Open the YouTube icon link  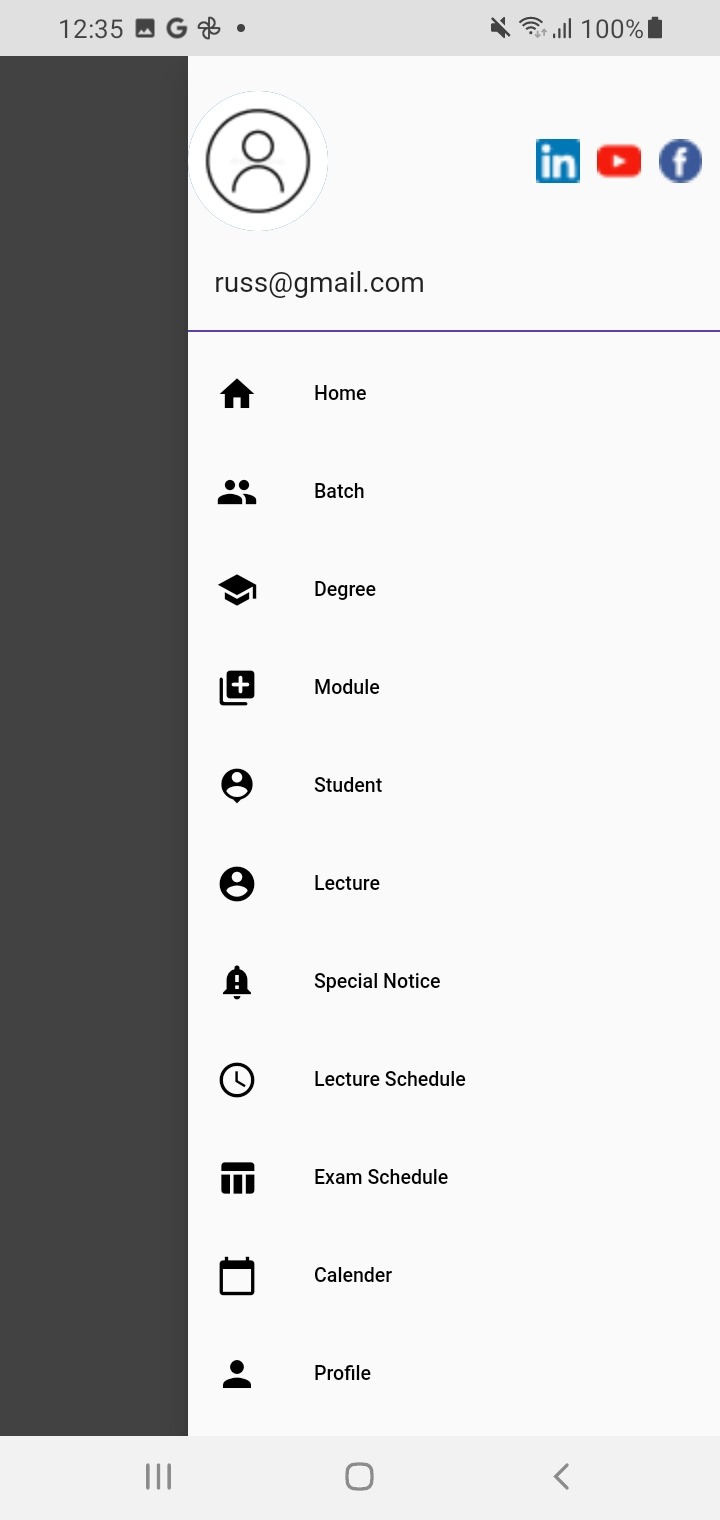(x=619, y=161)
